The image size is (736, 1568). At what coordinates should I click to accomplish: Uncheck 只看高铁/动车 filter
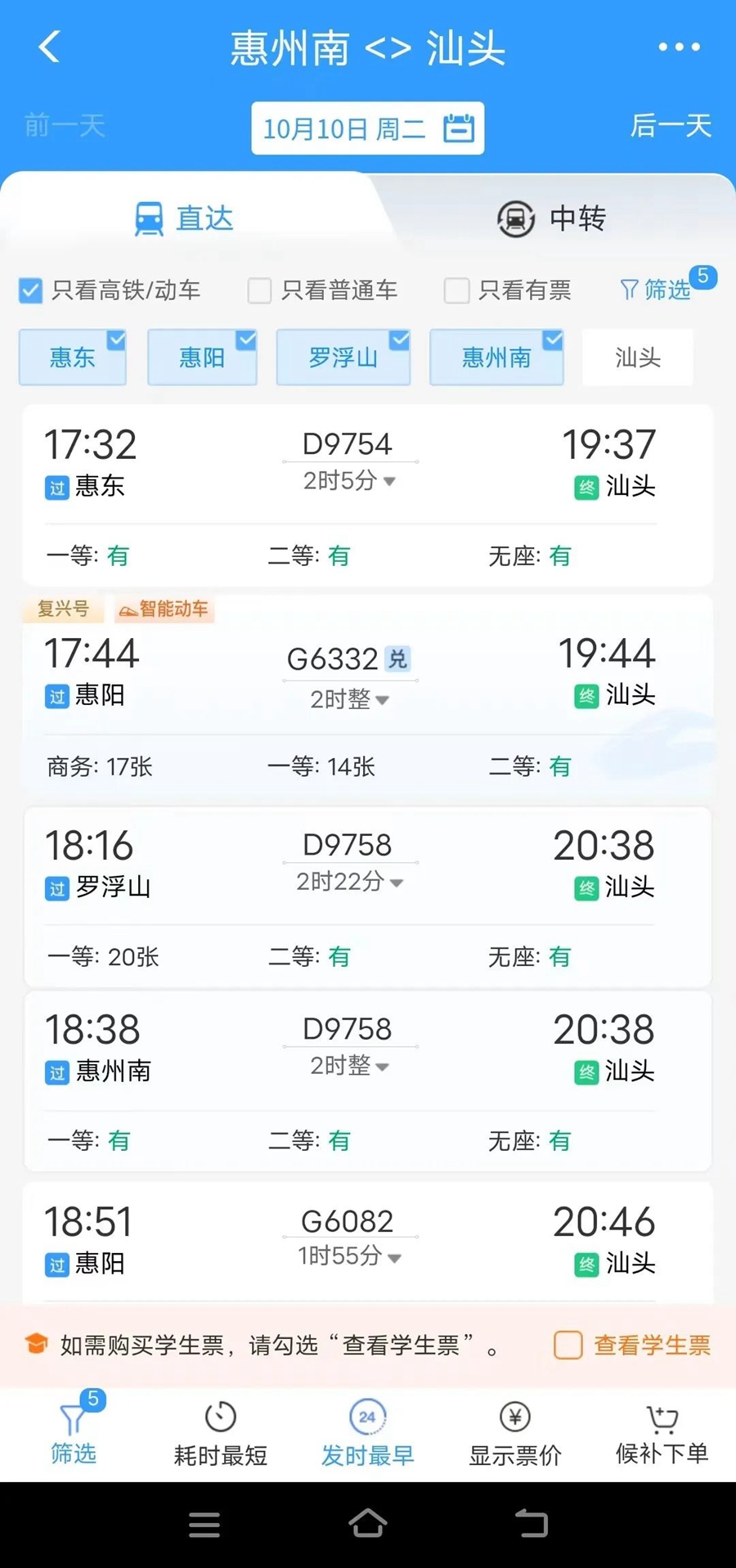31,290
